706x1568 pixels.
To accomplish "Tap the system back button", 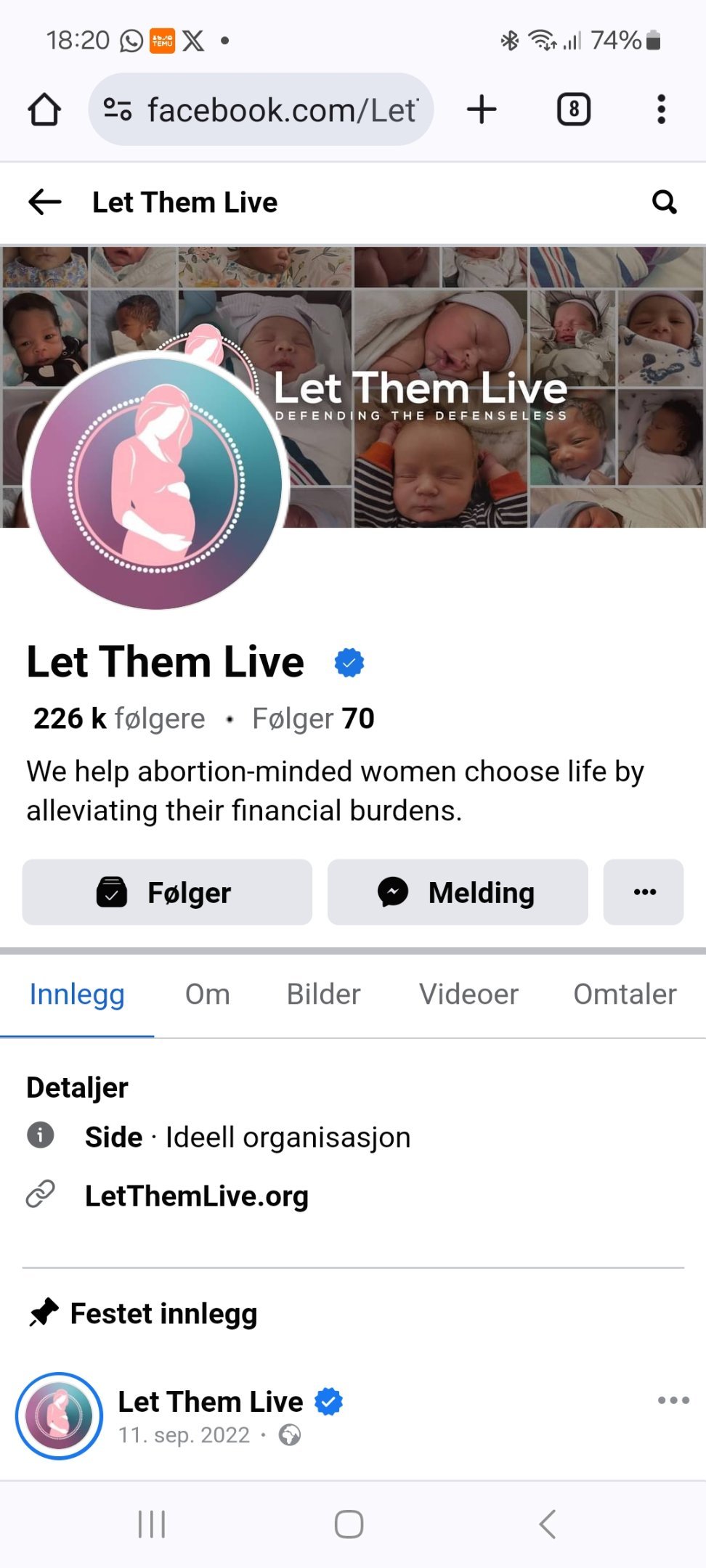I will (548, 1524).
